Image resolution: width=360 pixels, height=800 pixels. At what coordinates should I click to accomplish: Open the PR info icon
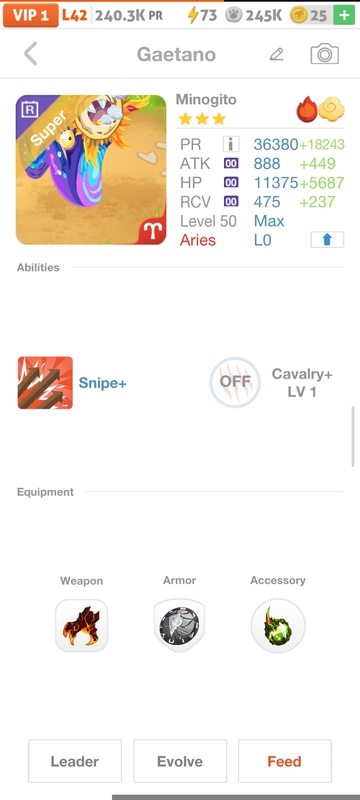click(x=231, y=144)
